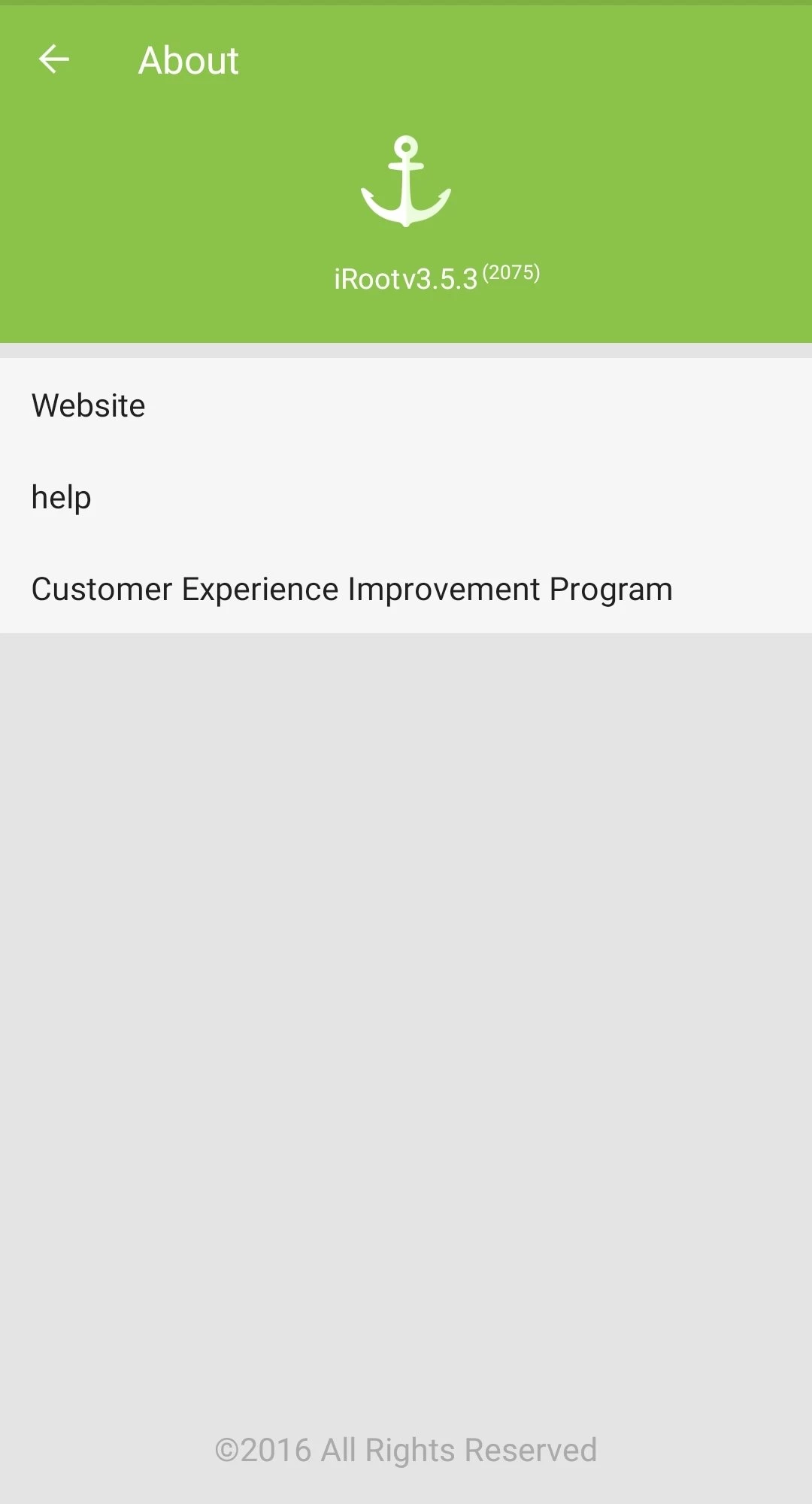
Task: Go back from the About screen
Action: (54, 59)
